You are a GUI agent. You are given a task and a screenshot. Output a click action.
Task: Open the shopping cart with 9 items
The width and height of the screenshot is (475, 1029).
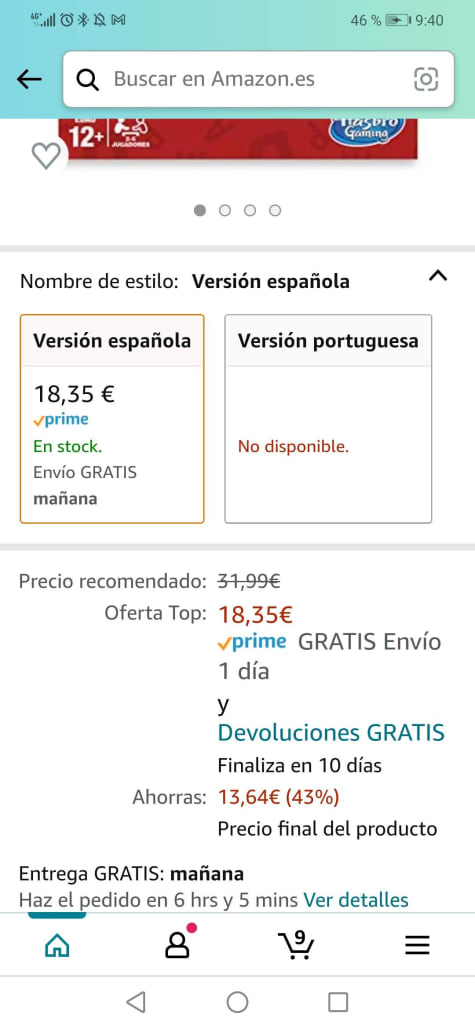297,944
